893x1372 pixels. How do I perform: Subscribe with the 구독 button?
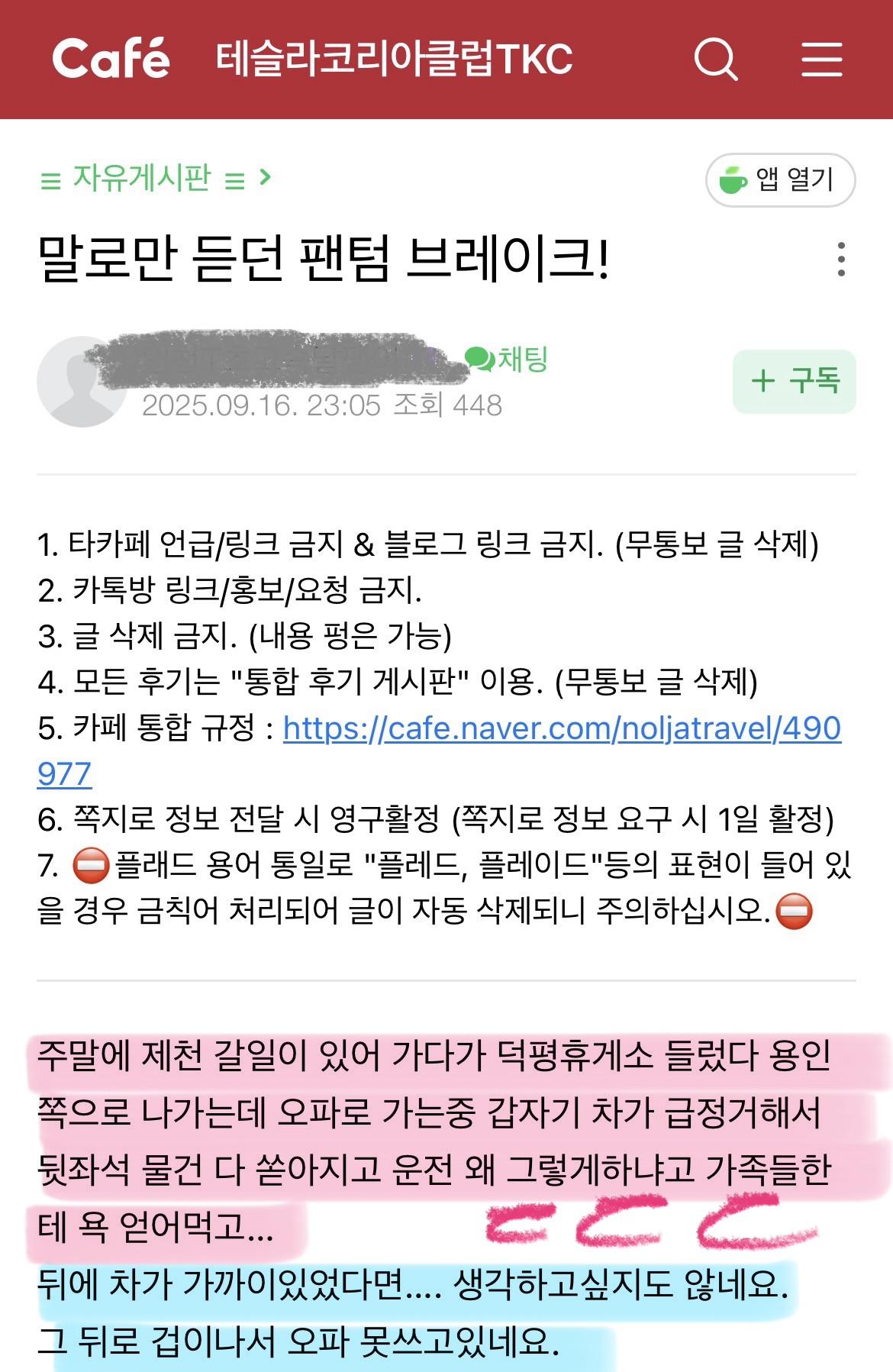[794, 381]
